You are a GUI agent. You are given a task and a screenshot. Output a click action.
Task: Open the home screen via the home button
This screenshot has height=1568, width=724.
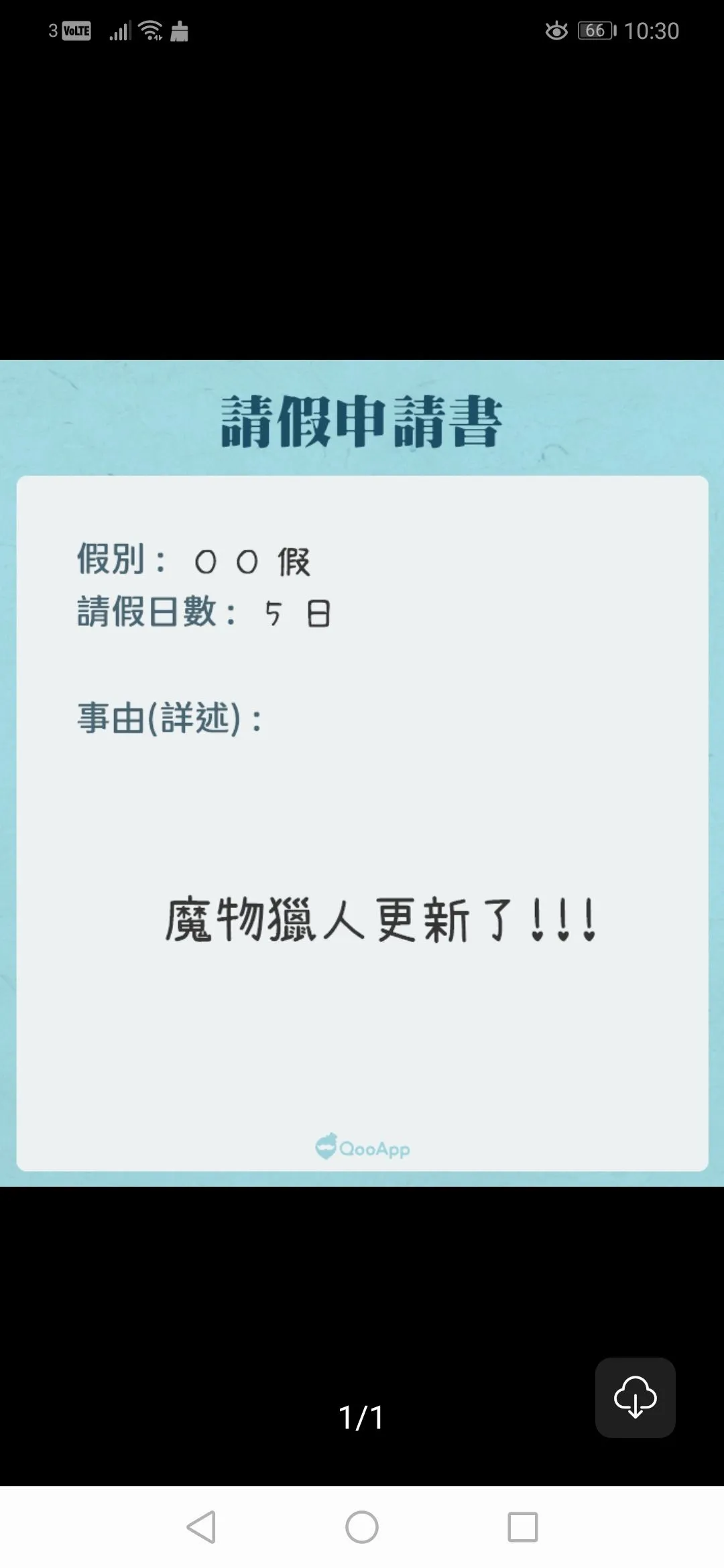[x=362, y=1527]
